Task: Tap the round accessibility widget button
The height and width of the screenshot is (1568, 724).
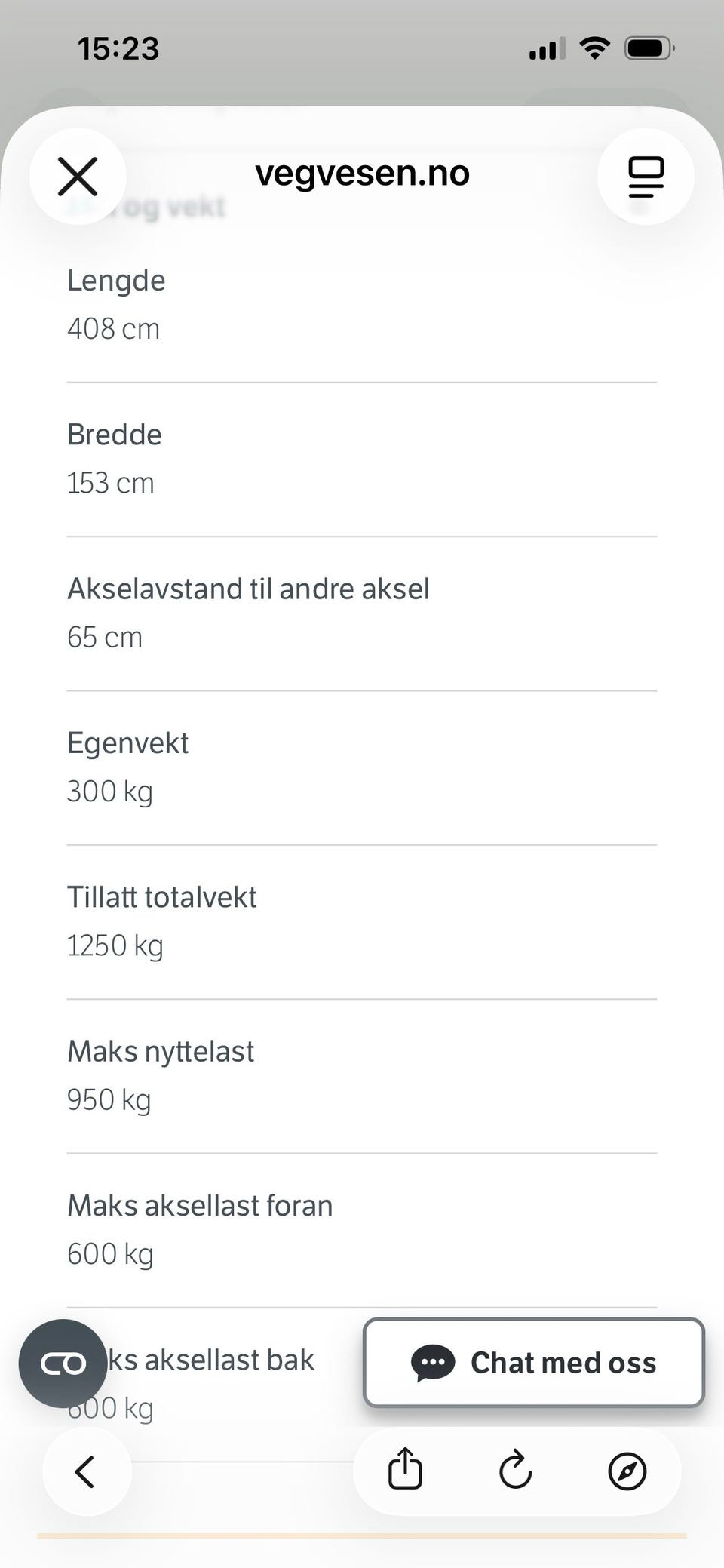Action: click(63, 1363)
